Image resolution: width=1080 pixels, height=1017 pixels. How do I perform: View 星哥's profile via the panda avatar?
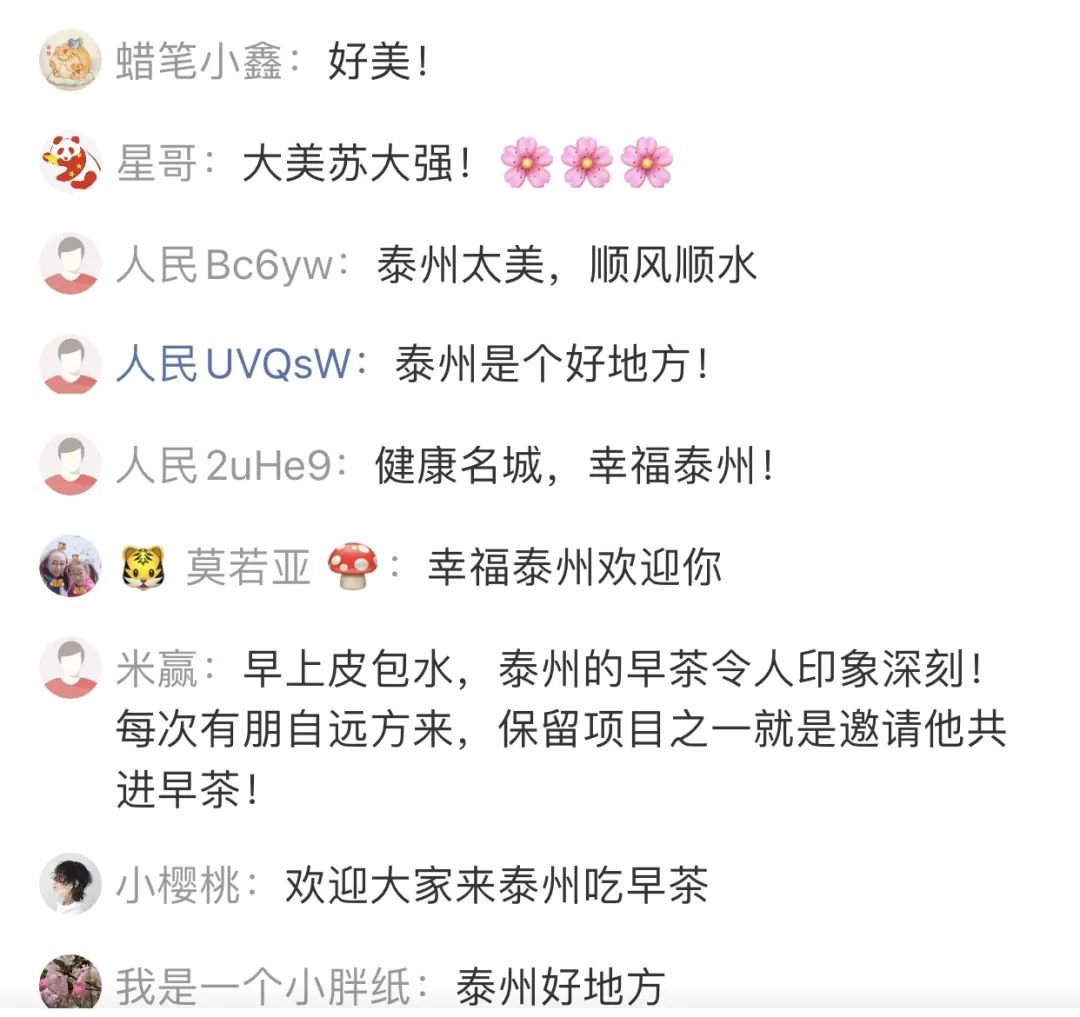[70, 161]
